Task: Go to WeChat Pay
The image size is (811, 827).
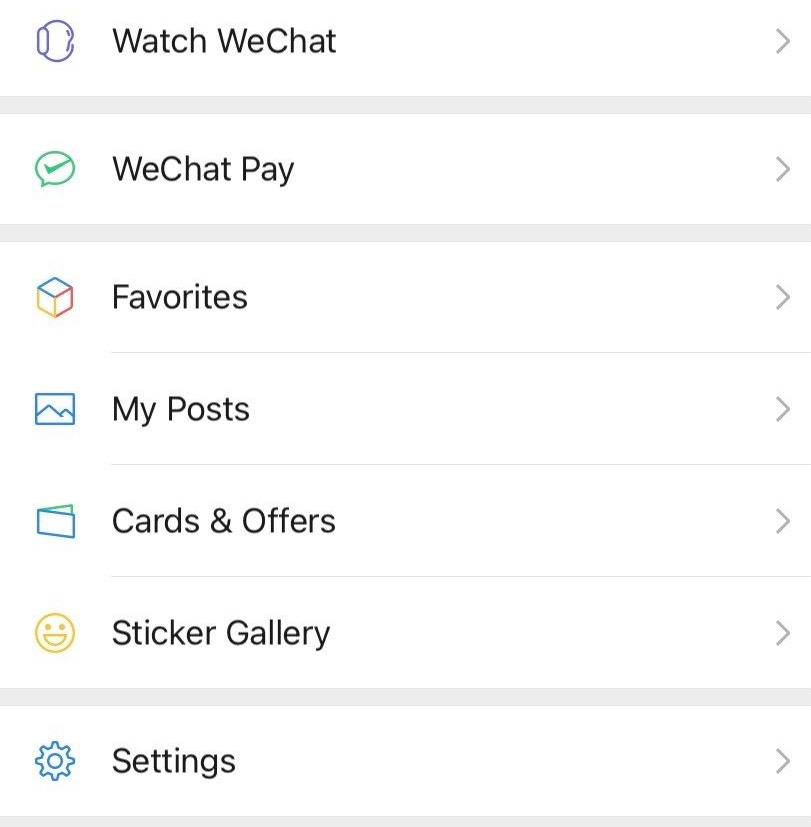Action: point(203,169)
